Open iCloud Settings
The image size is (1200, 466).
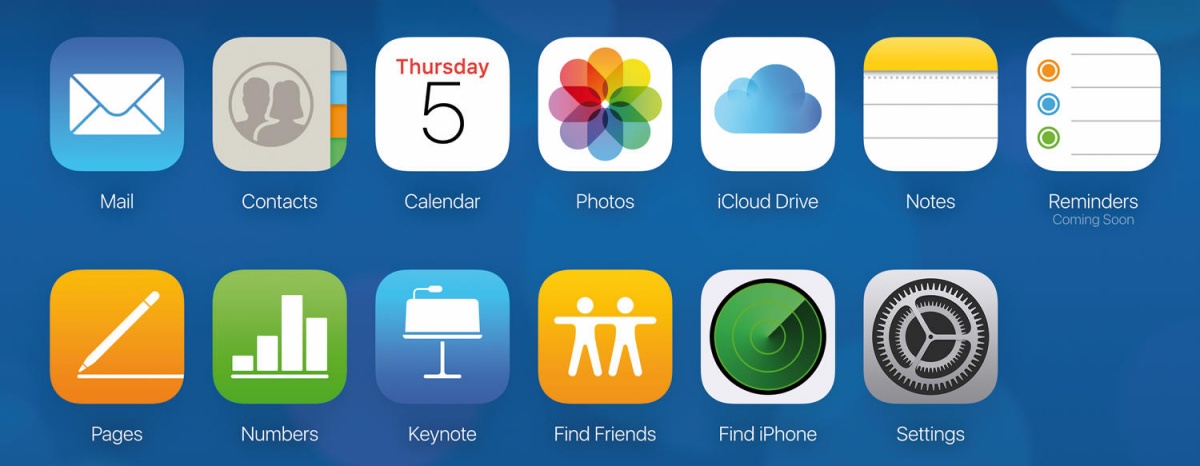(930, 337)
